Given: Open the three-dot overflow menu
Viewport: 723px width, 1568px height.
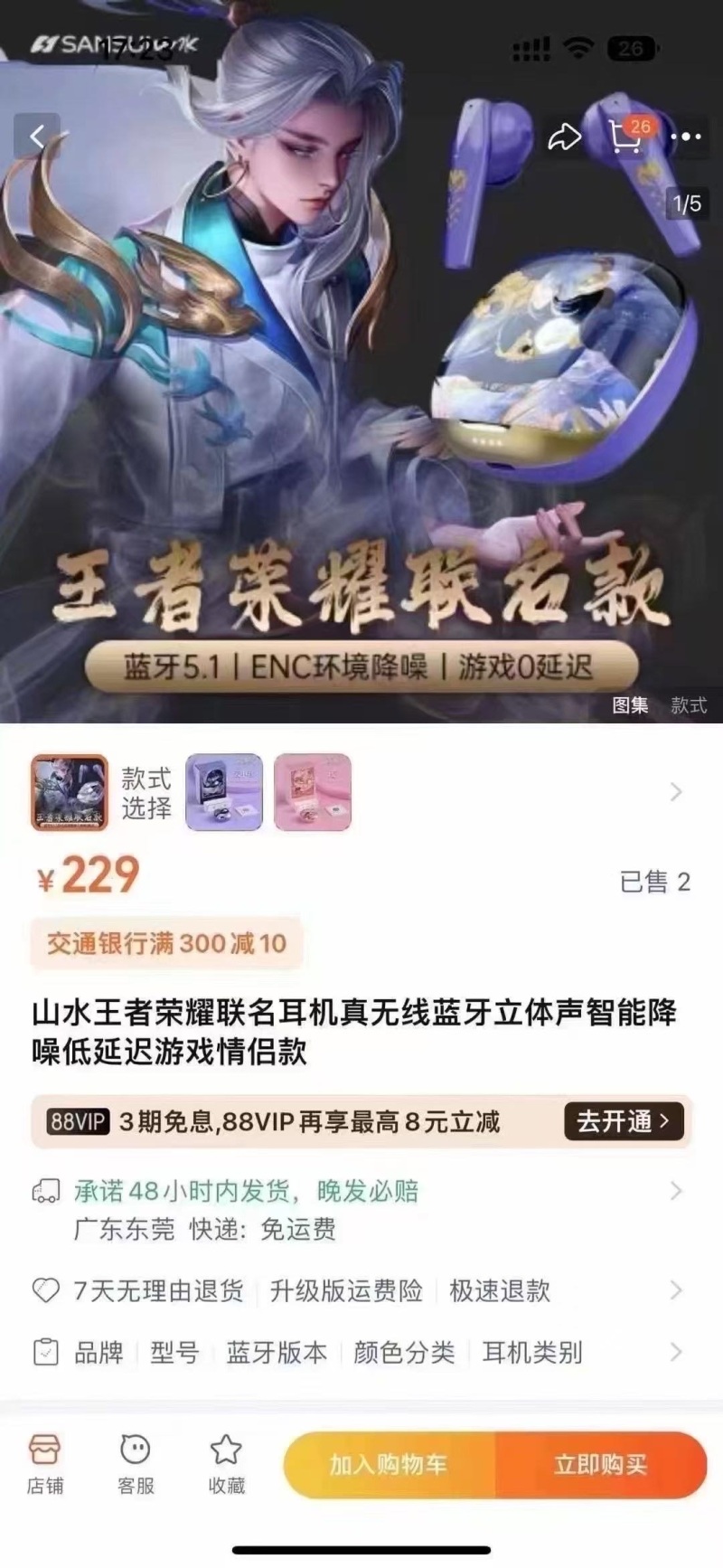Looking at the screenshot, I should 686,137.
